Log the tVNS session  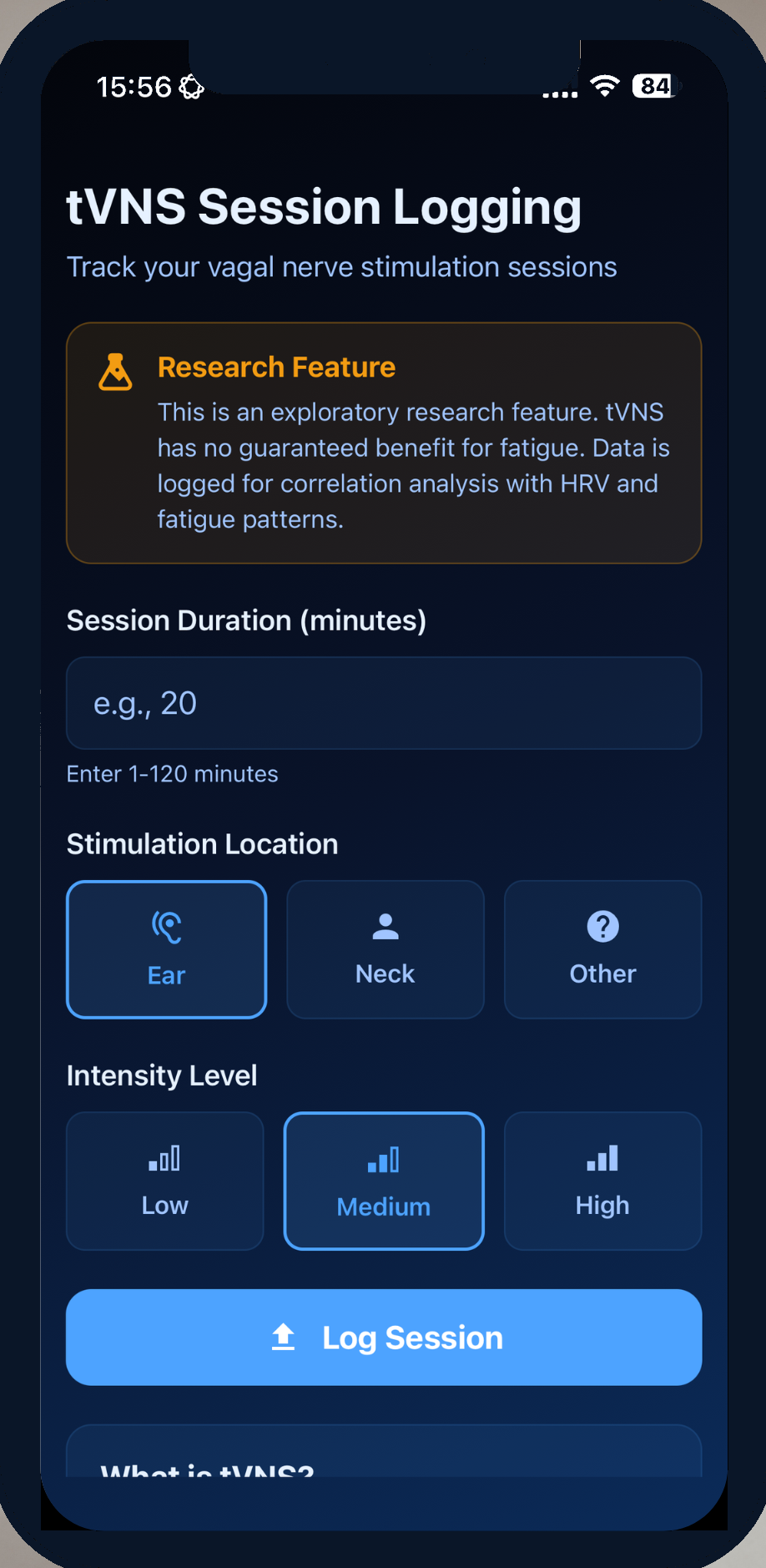[384, 1338]
